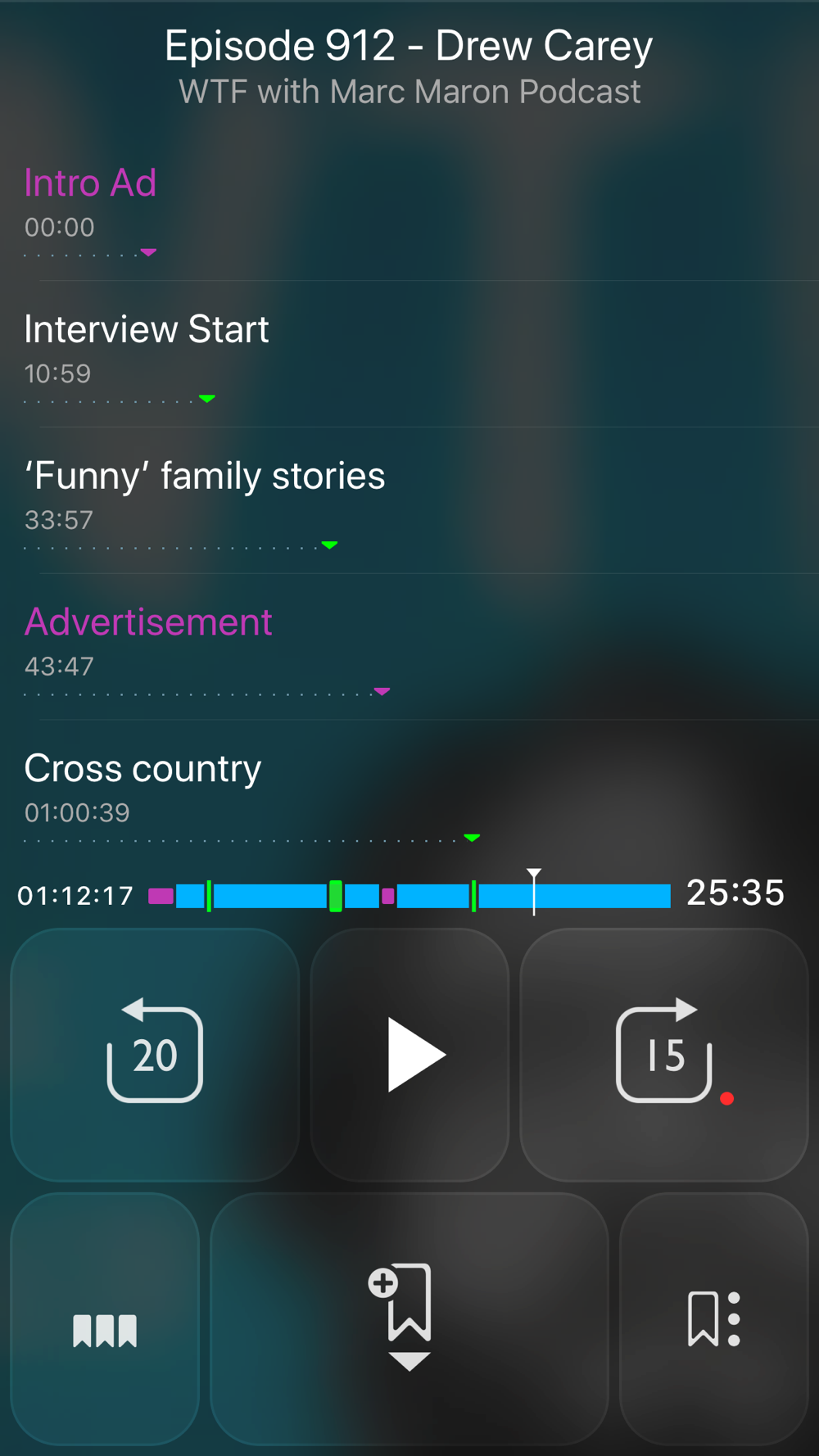Add a bookmark at current position
The width and height of the screenshot is (819, 1456).
coord(409,1318)
